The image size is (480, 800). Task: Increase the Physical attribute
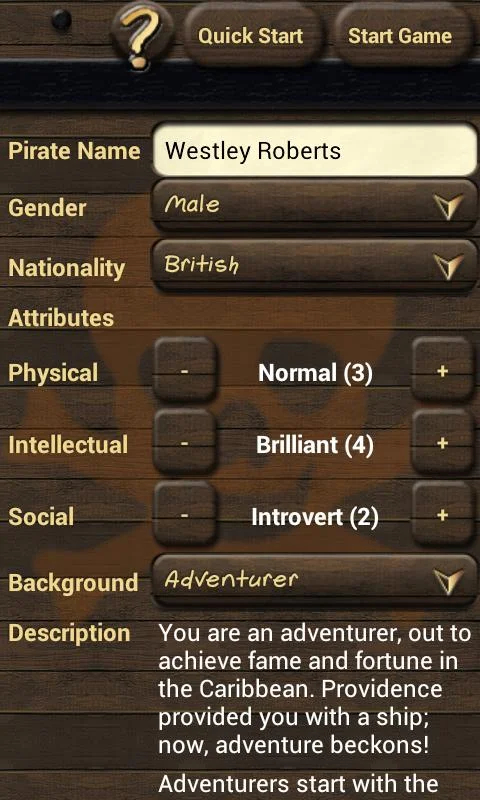[442, 370]
